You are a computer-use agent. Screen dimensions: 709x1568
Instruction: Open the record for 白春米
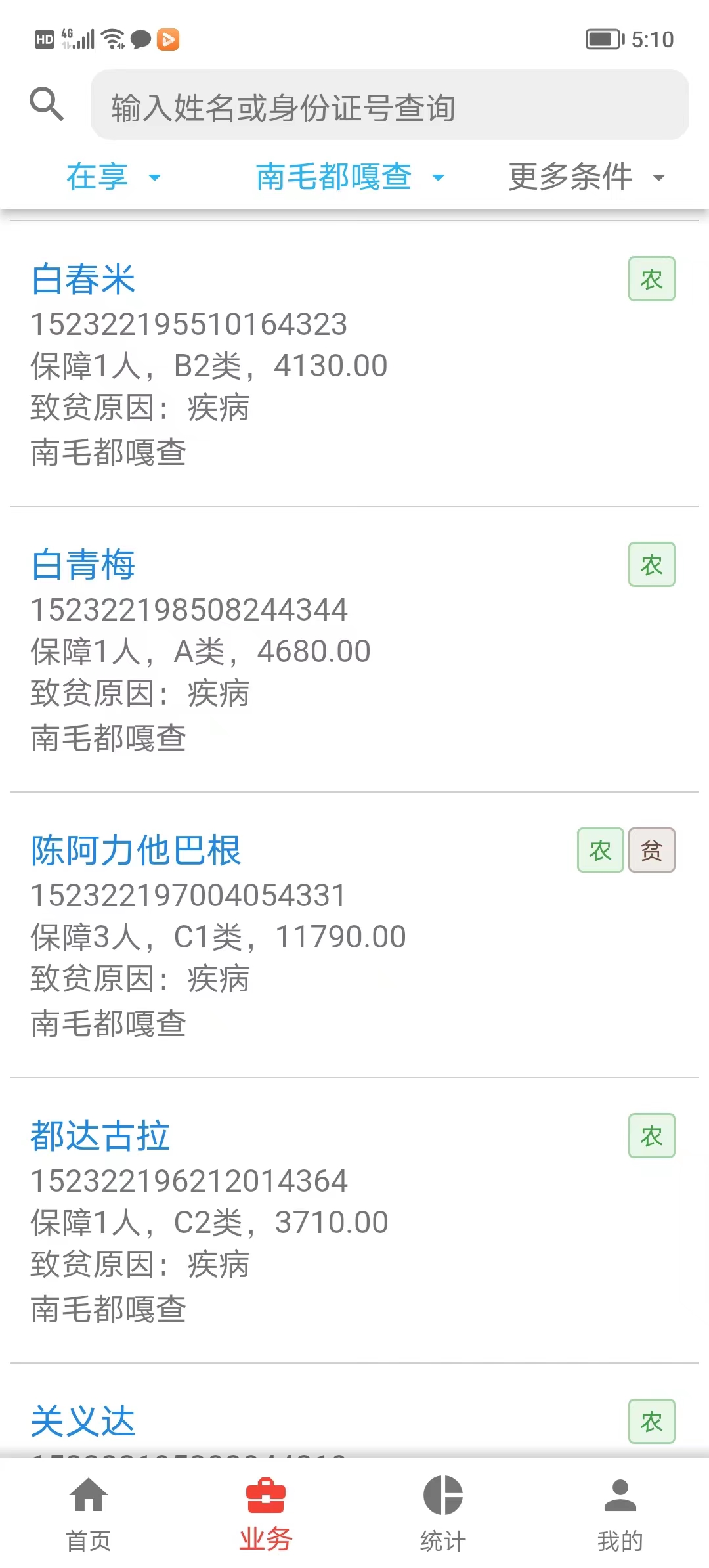point(354,364)
